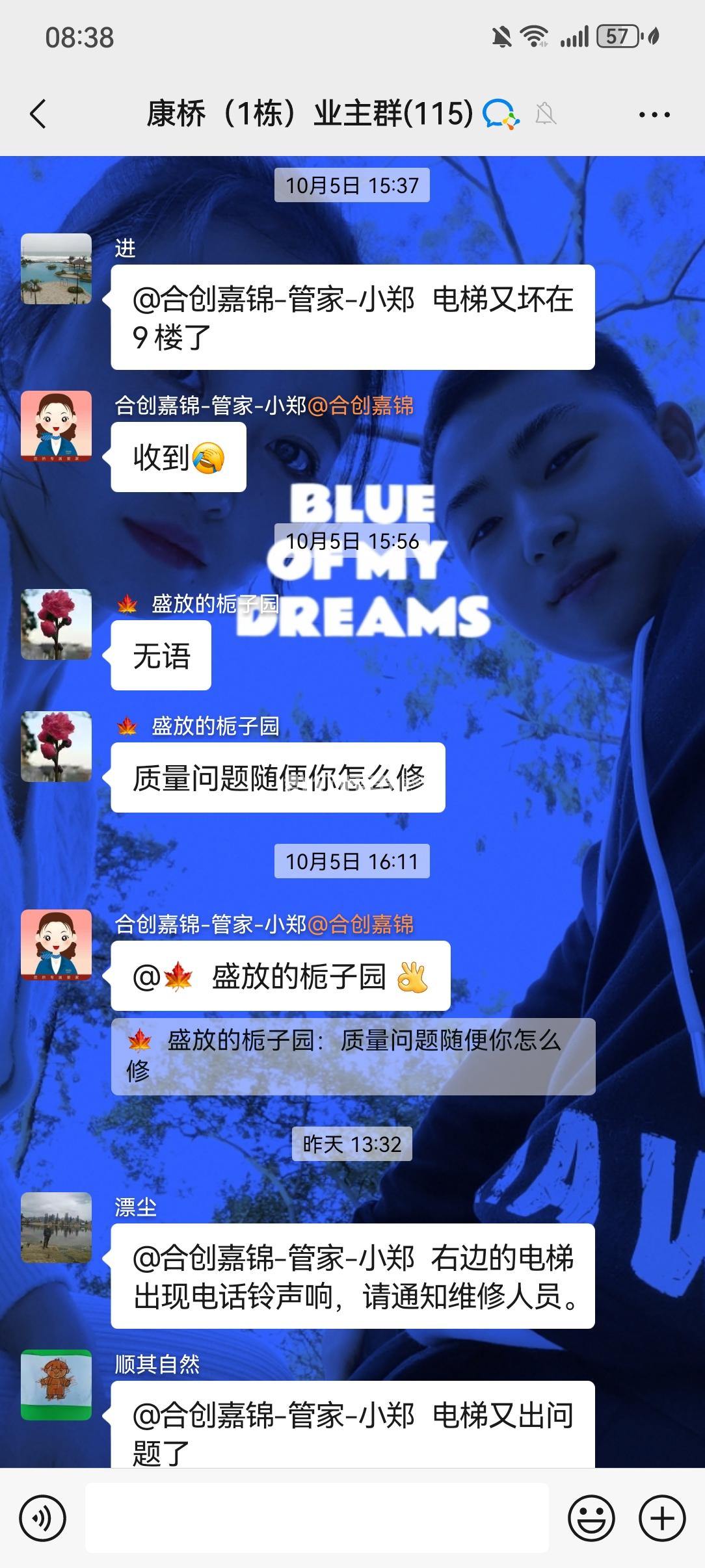Image resolution: width=705 pixels, height=1568 pixels.
Task: Open the emoji picker
Action: point(591,1519)
